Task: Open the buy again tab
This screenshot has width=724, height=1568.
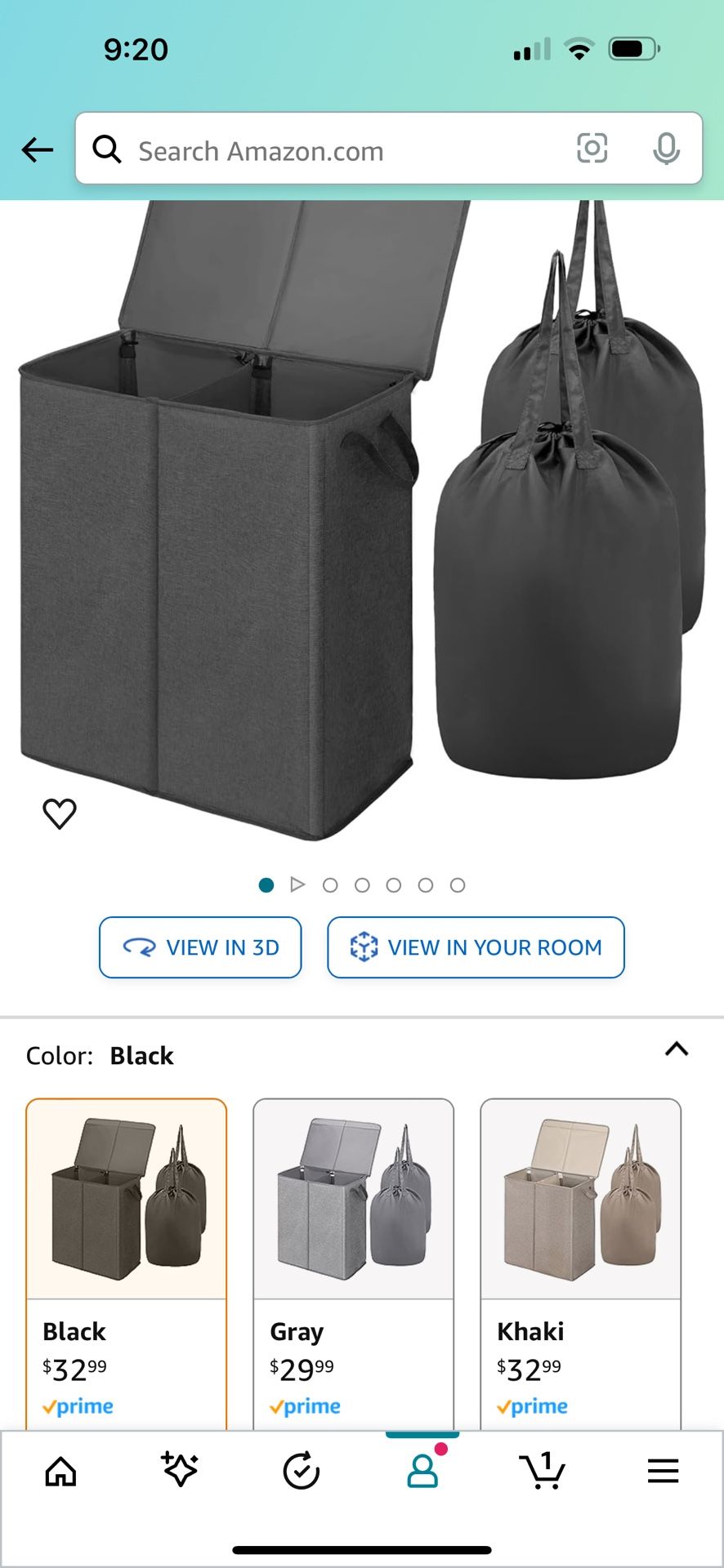Action: pos(301,1472)
